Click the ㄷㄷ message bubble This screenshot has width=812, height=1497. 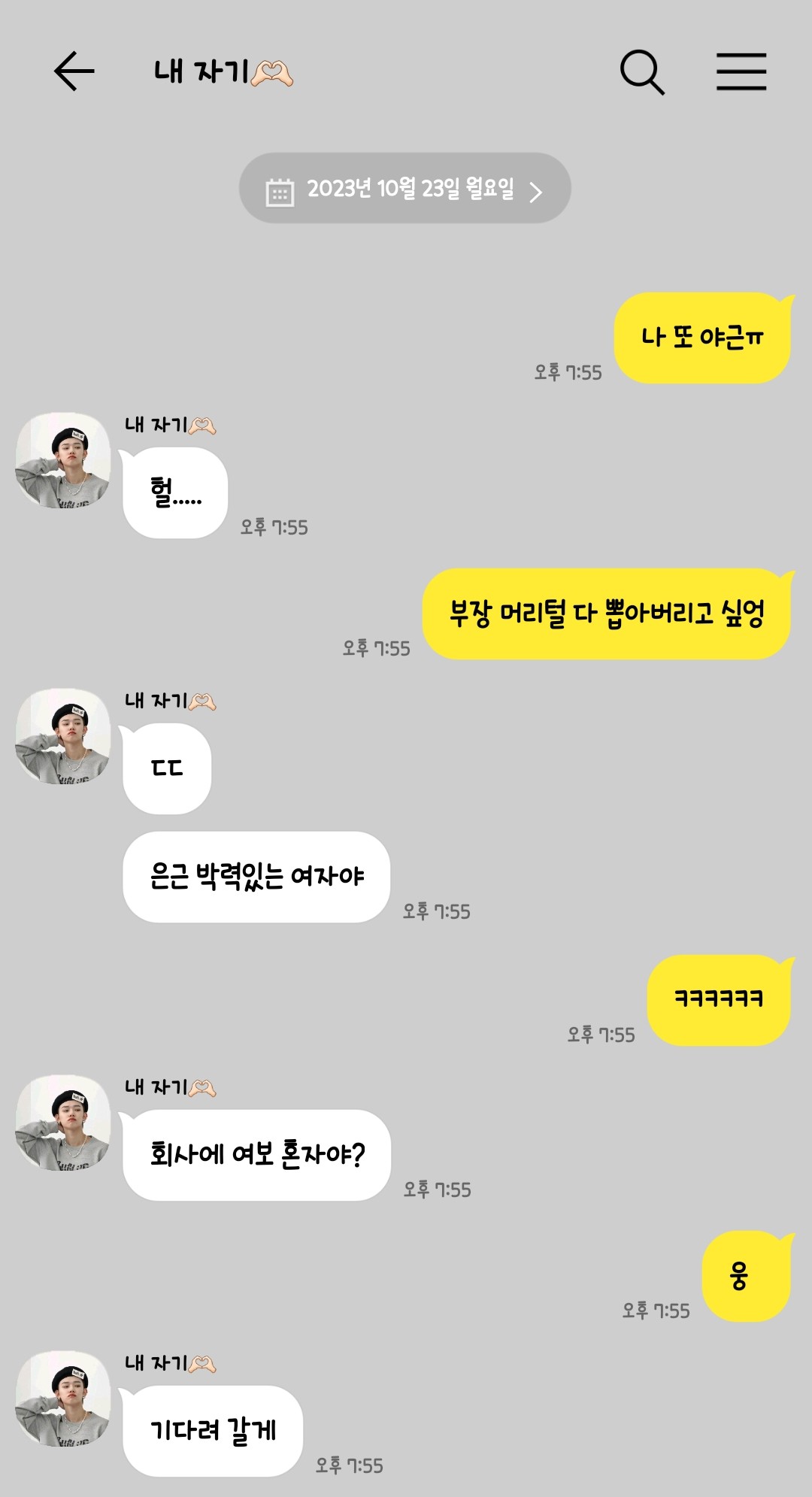(x=165, y=767)
